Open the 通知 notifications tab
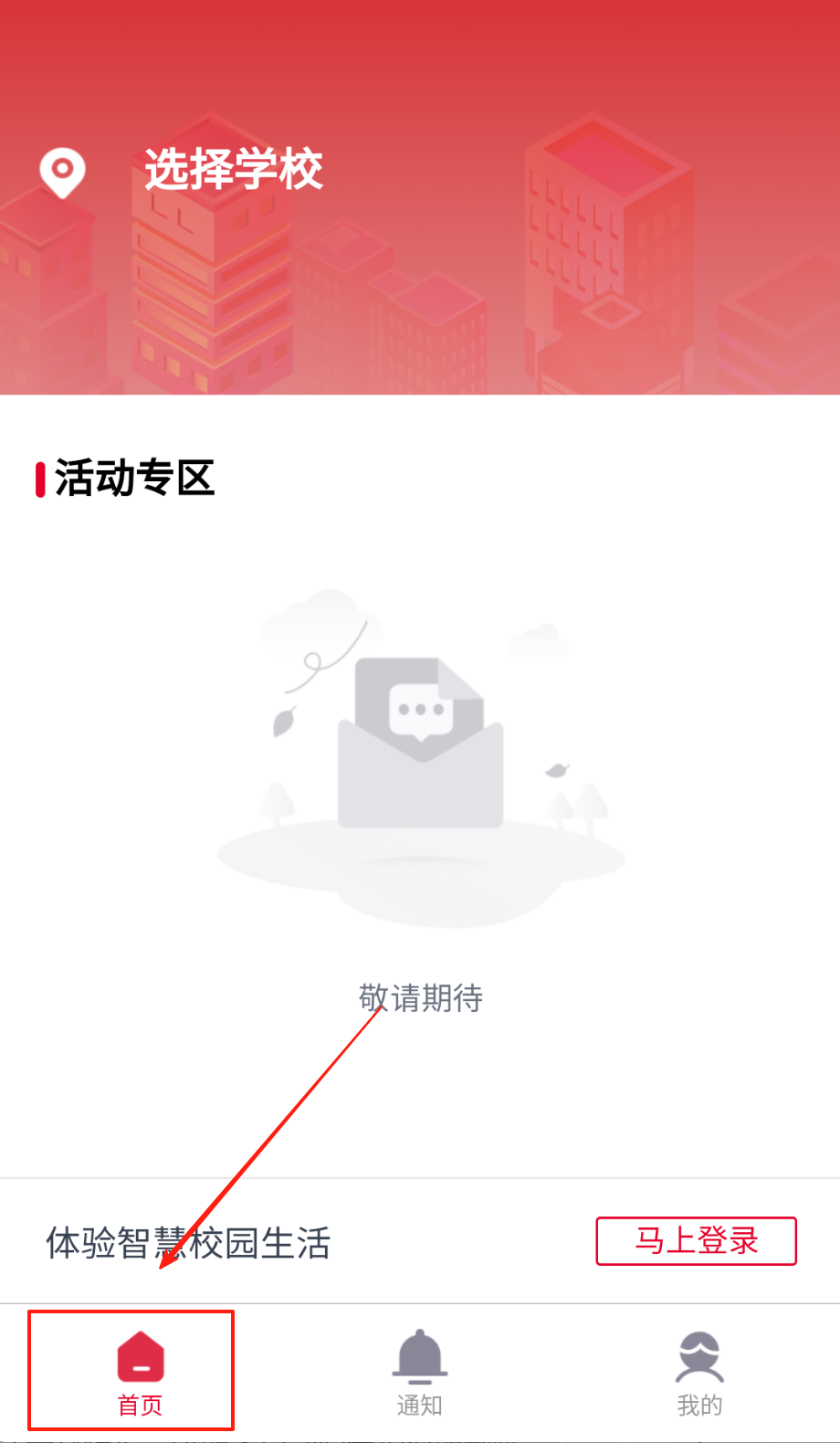Screen dimensions: 840x1443 pyautogui.click(x=419, y=1372)
